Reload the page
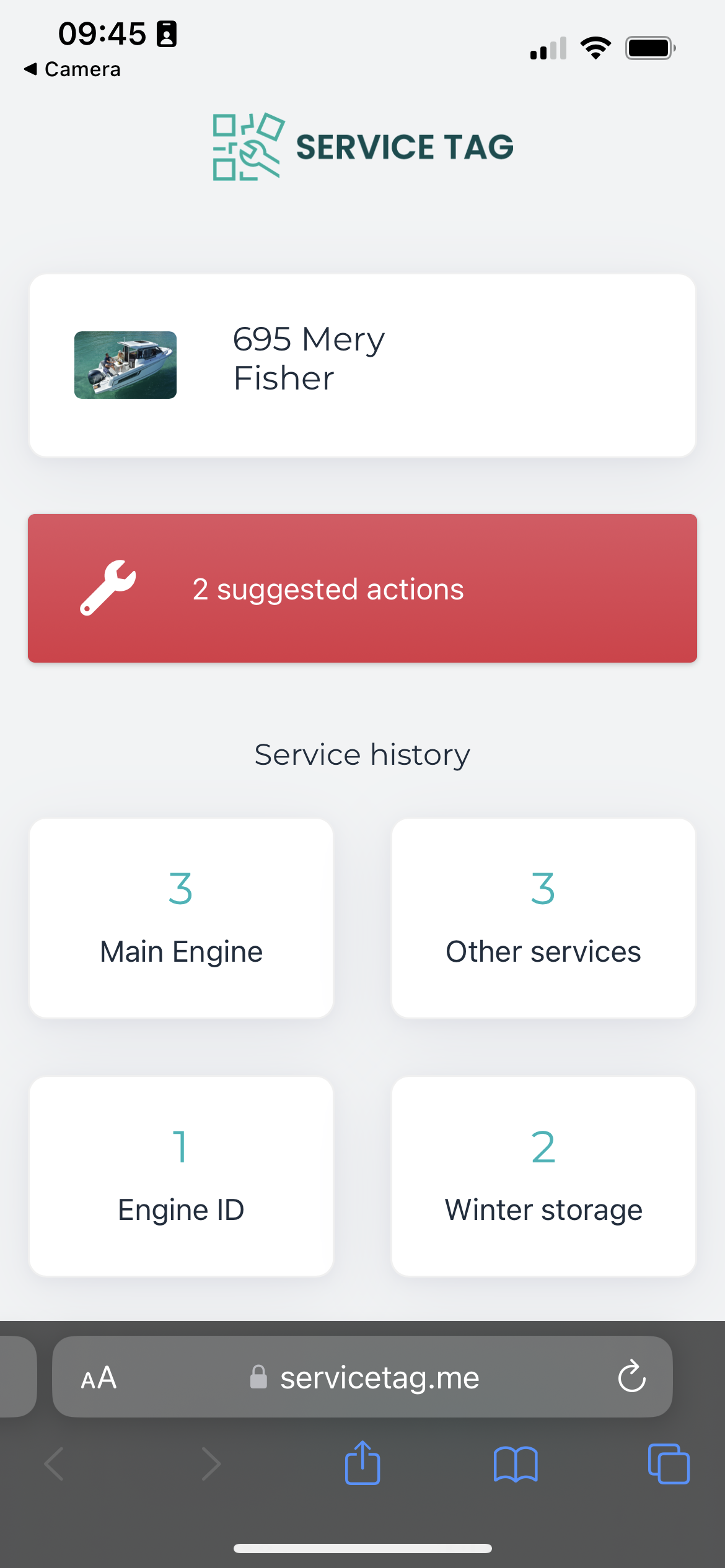Screen dimensions: 725x1568 tap(631, 1377)
